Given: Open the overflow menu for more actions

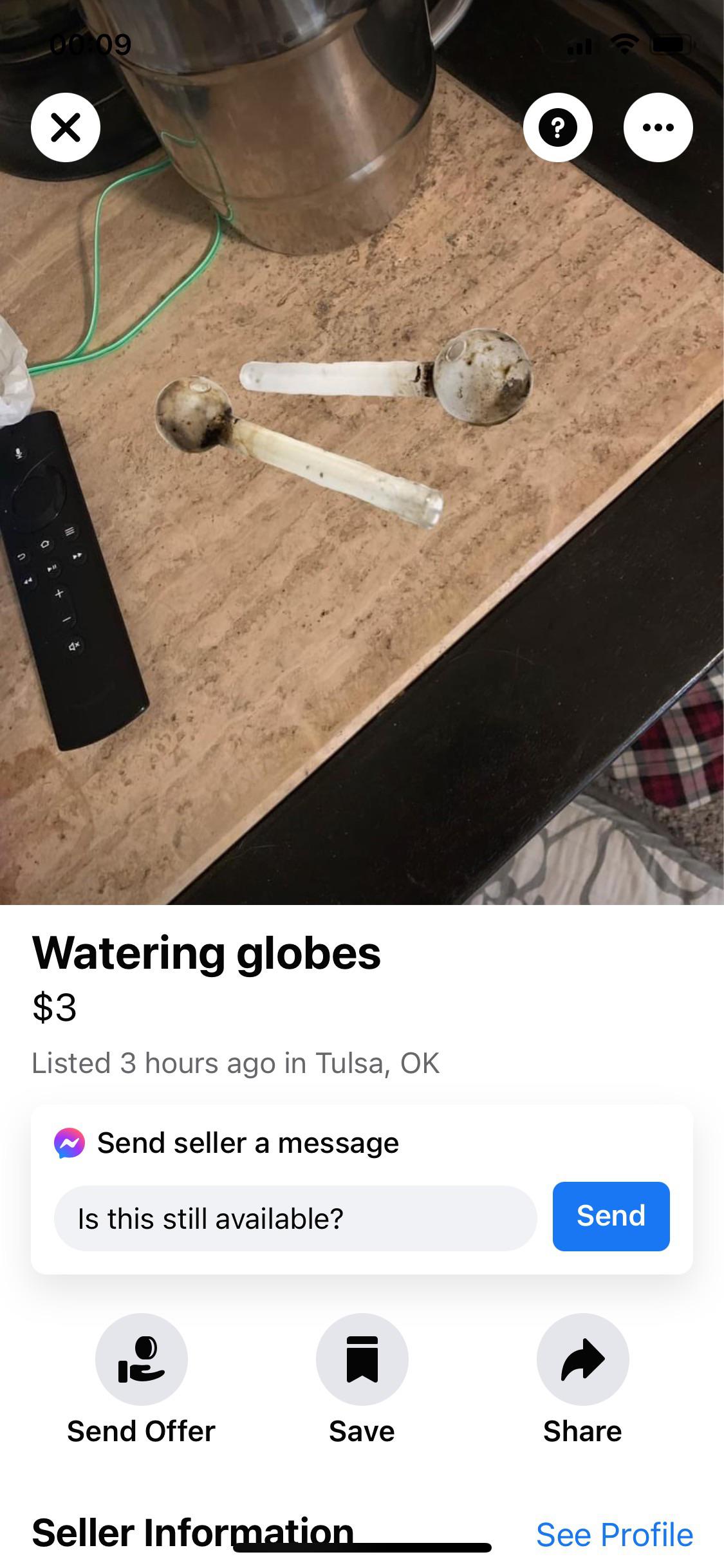Looking at the screenshot, I should point(658,127).
